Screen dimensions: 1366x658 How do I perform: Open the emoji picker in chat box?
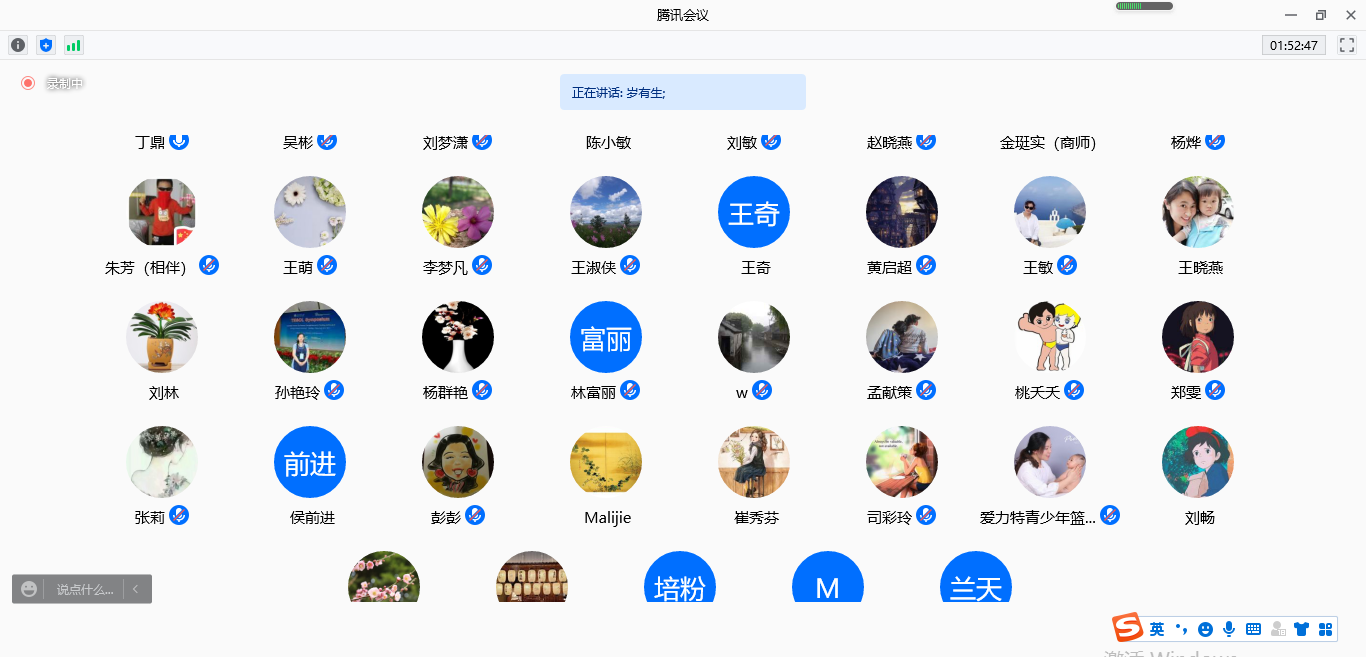[29, 589]
